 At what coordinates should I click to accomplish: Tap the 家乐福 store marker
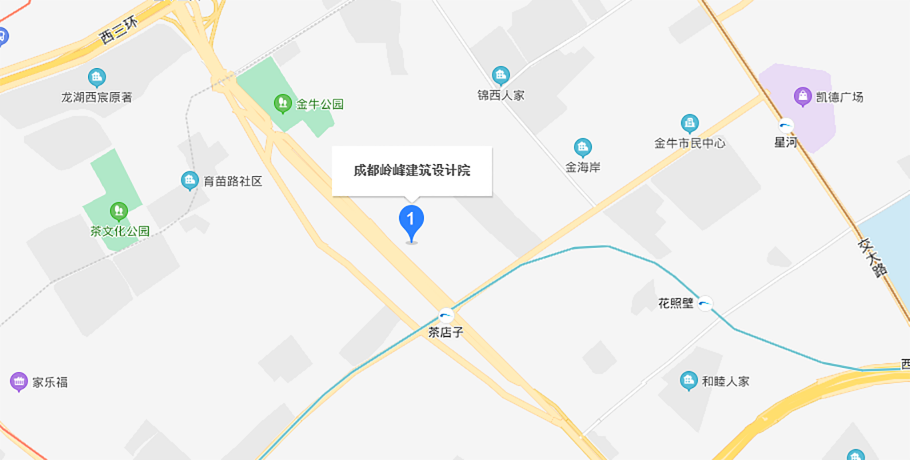click(18, 381)
